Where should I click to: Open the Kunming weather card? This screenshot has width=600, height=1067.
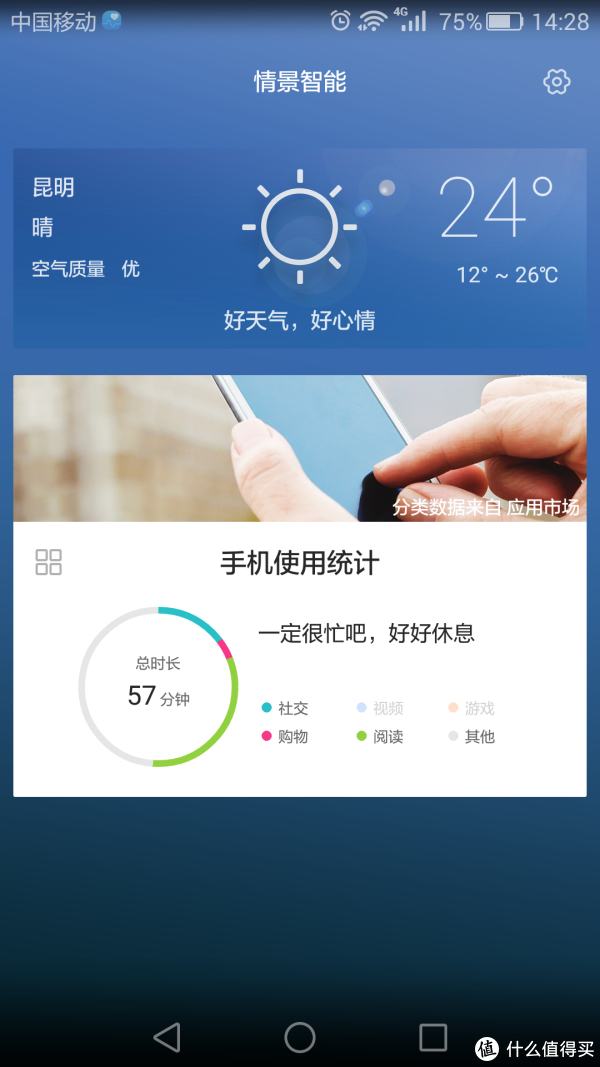coord(299,248)
